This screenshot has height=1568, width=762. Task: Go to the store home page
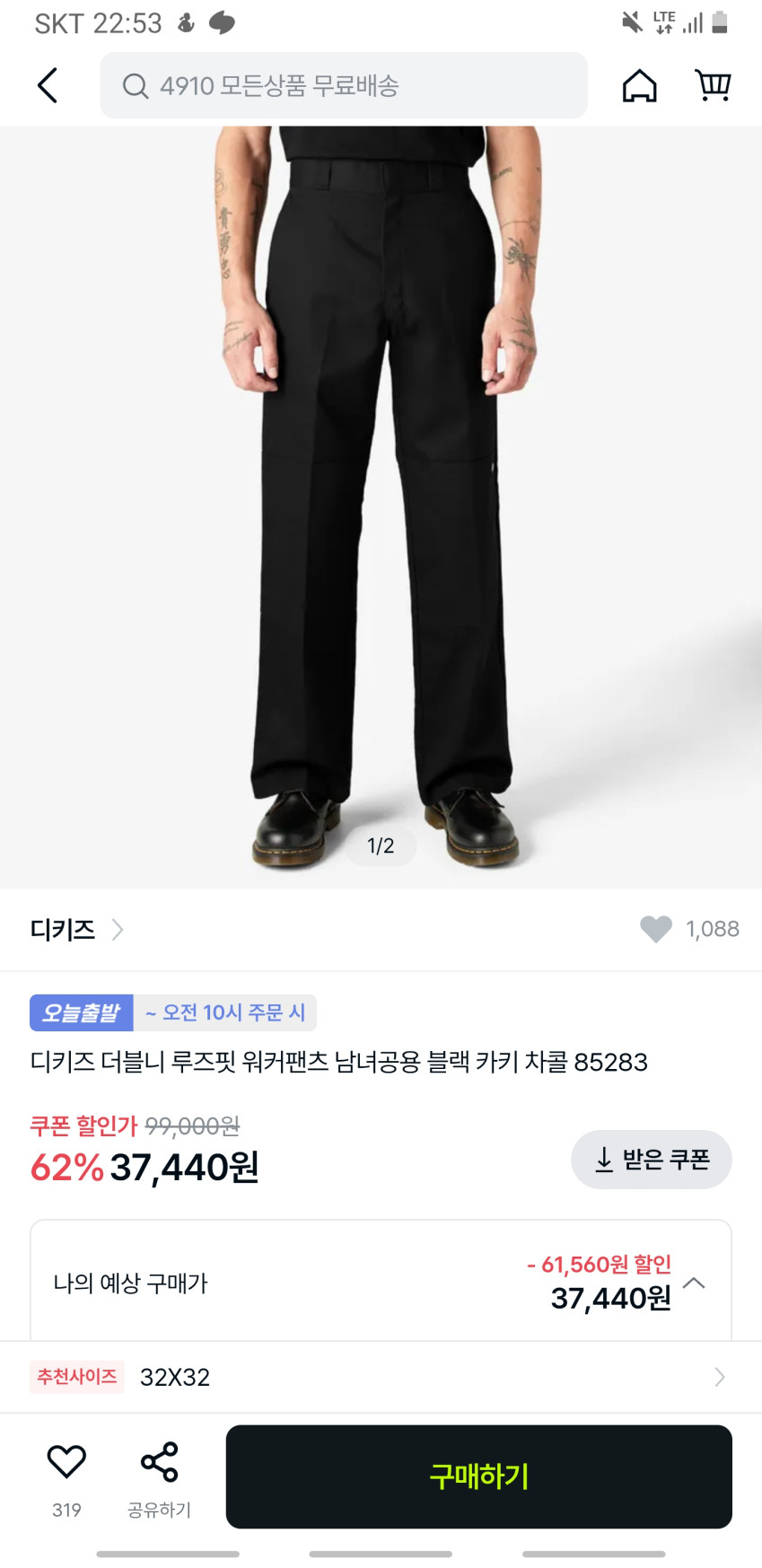tap(639, 86)
